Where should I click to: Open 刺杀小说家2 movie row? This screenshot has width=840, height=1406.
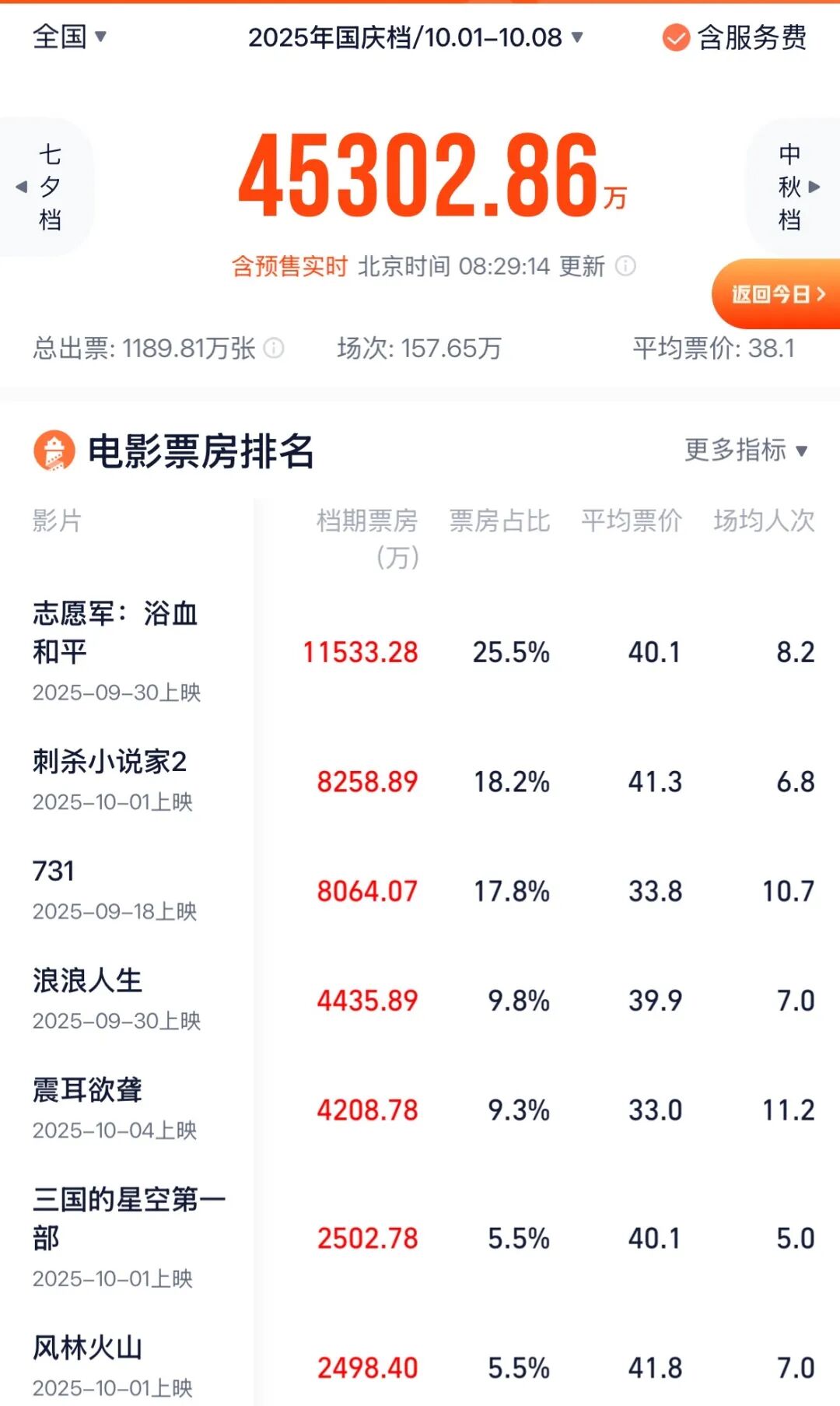110,762
